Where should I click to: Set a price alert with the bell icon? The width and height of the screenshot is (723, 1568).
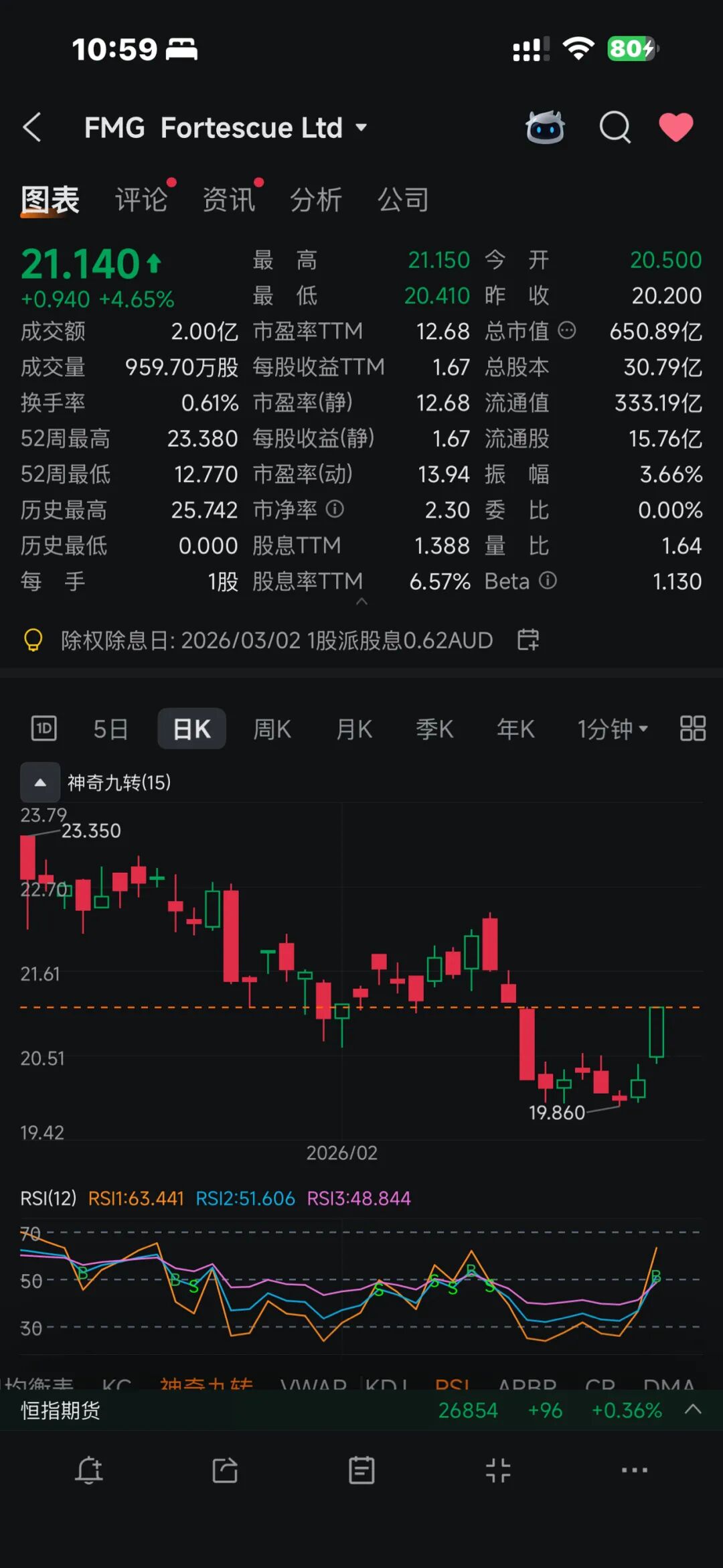(89, 1471)
